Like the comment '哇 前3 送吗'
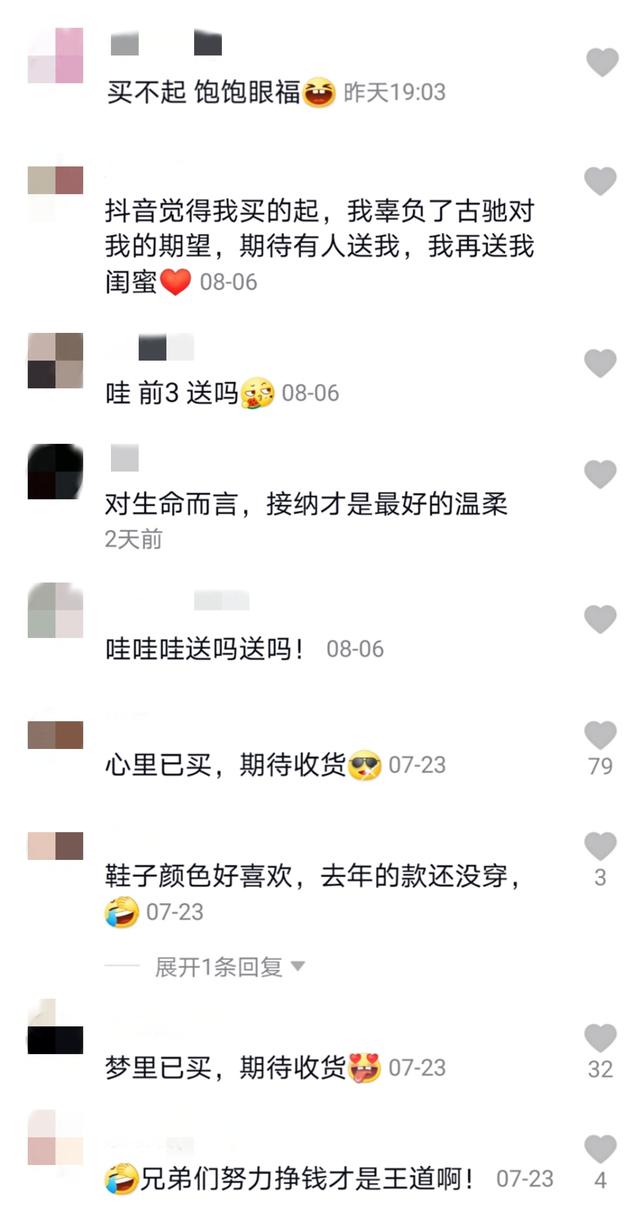Viewport: 640px width, 1209px height. point(601,363)
